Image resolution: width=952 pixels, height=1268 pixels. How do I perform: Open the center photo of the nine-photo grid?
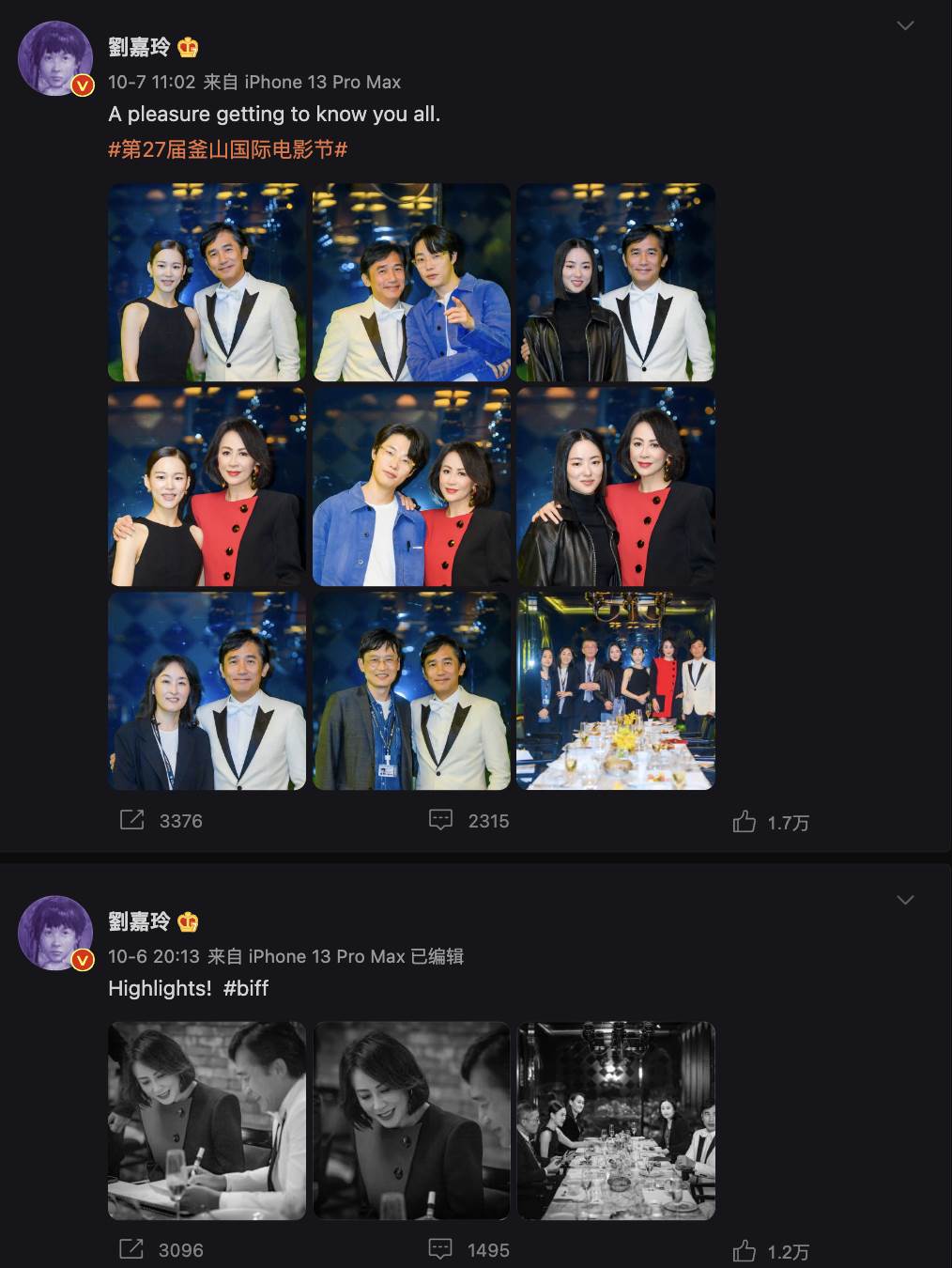pyautogui.click(x=411, y=487)
